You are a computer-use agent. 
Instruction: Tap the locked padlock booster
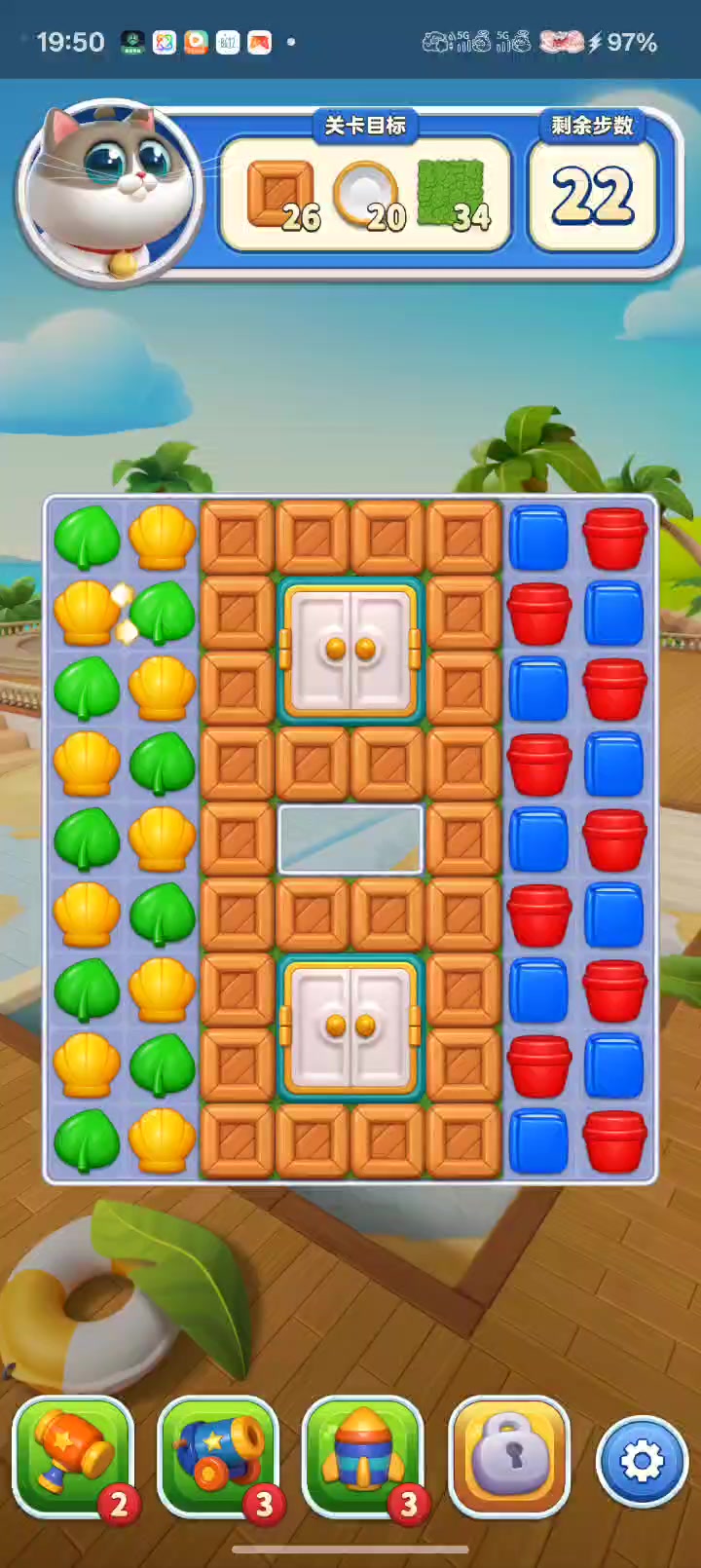pos(509,1456)
